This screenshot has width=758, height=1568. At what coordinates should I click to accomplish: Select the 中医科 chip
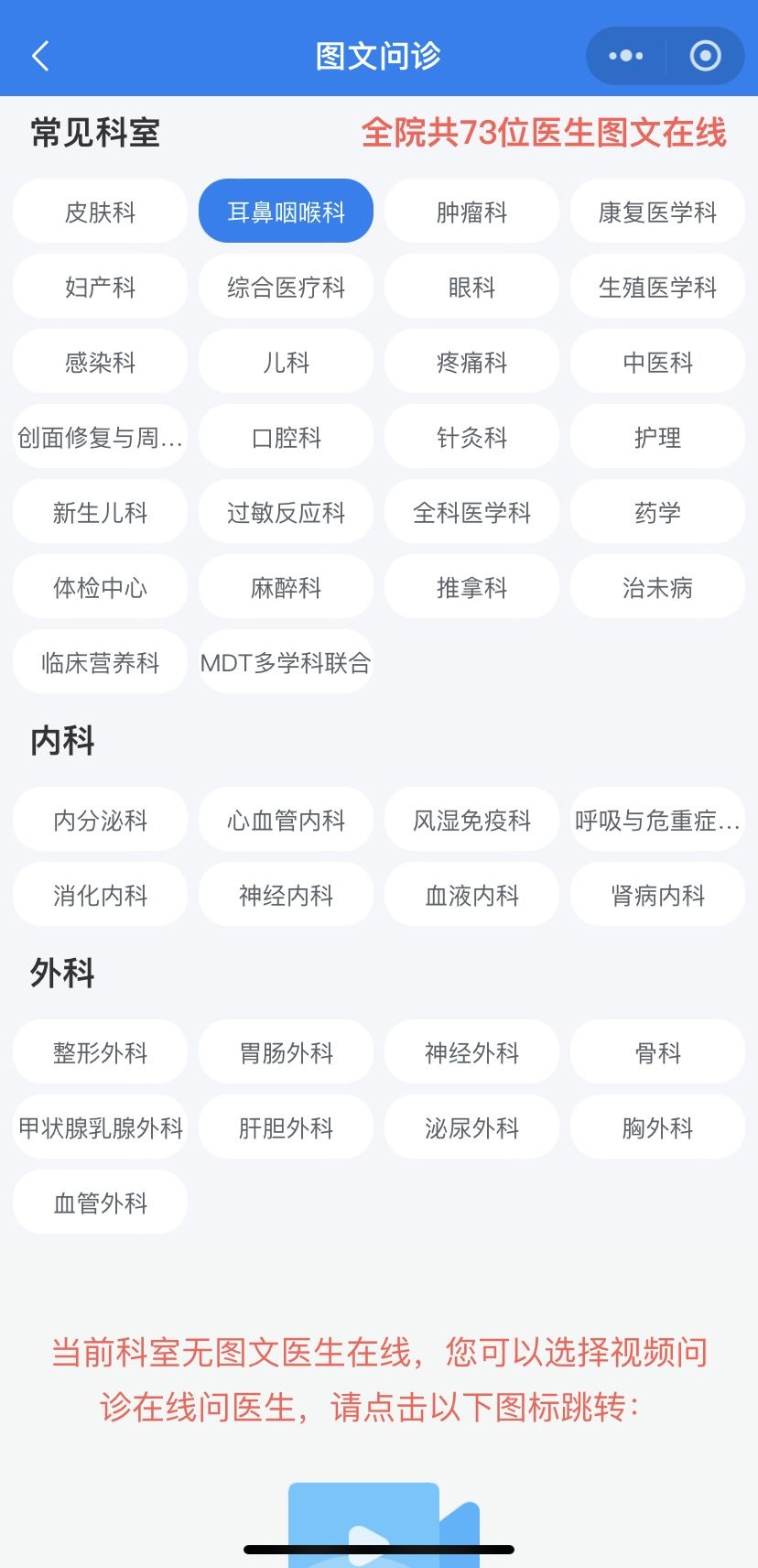point(657,362)
